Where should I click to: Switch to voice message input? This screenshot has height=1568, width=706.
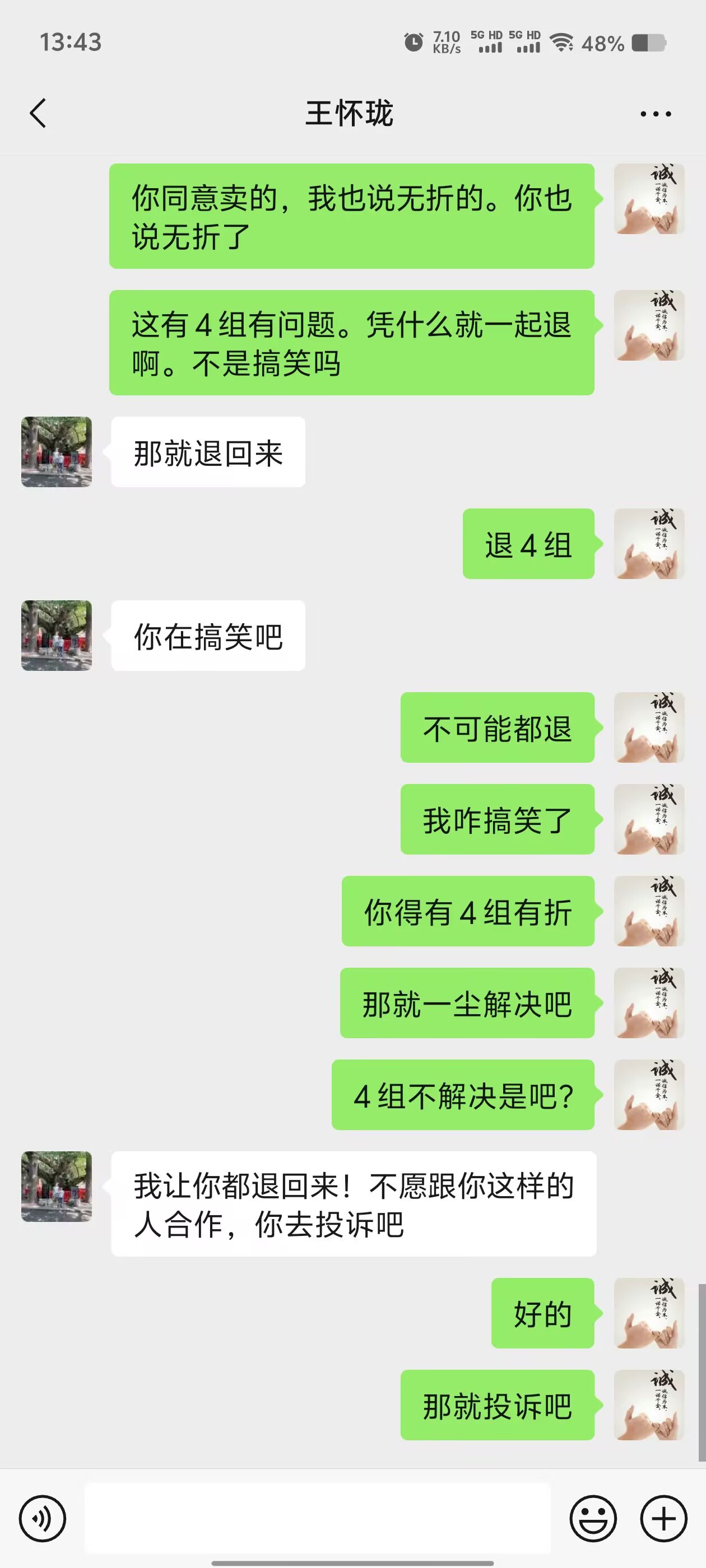[x=43, y=1518]
